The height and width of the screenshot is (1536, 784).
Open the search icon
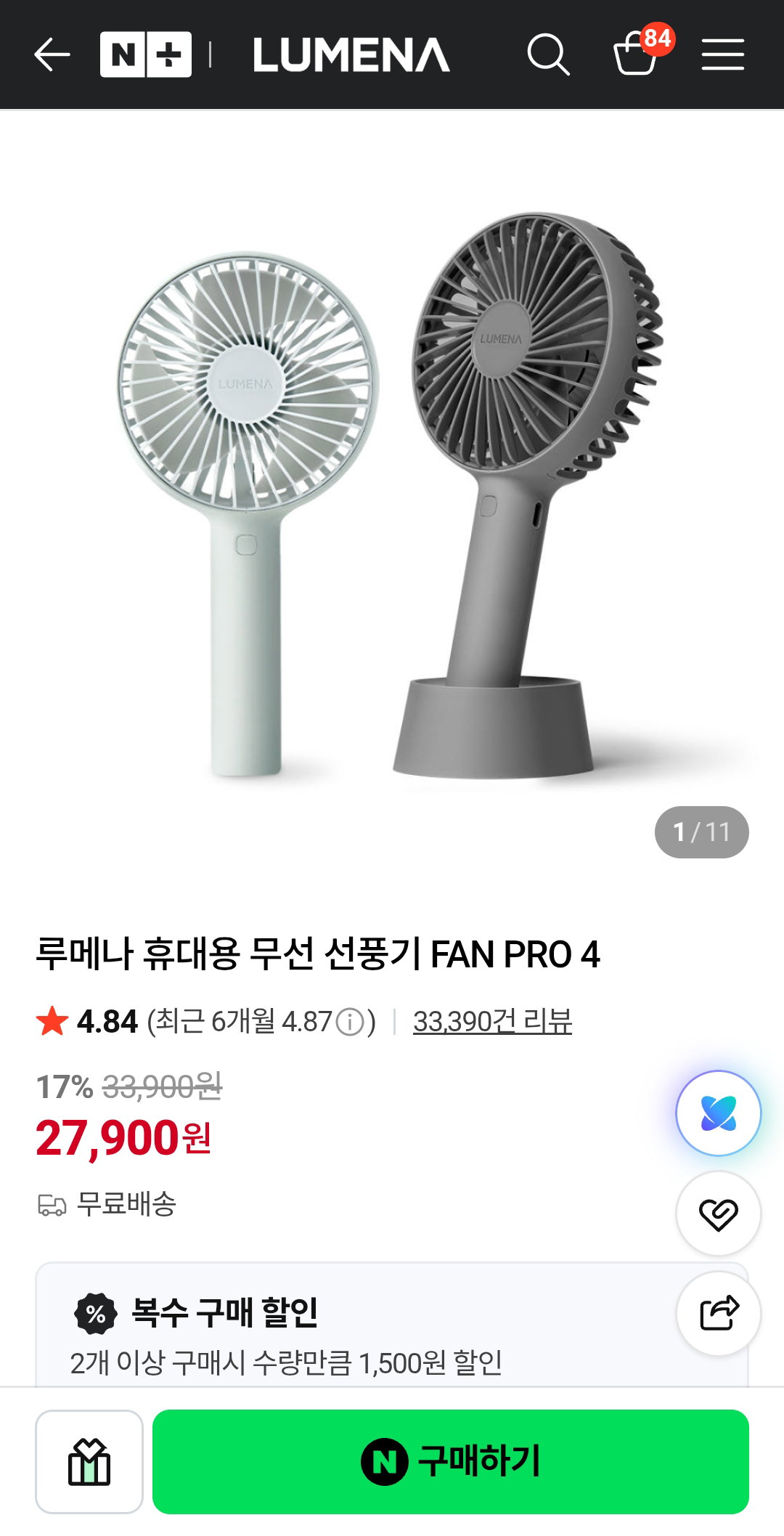pos(548,54)
